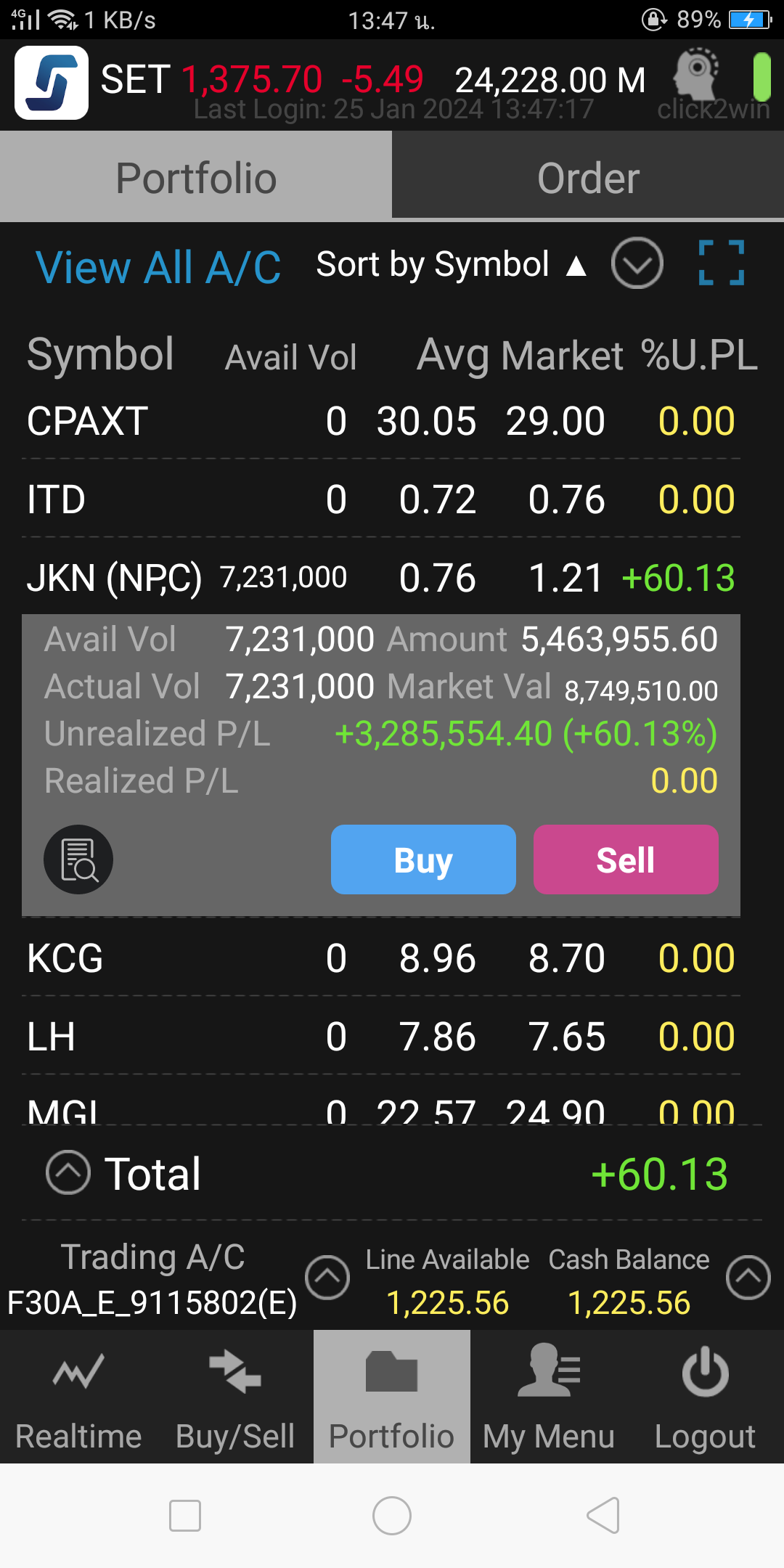The height and width of the screenshot is (1568, 784).
Task: Buy more JKN shares
Action: coord(423,859)
